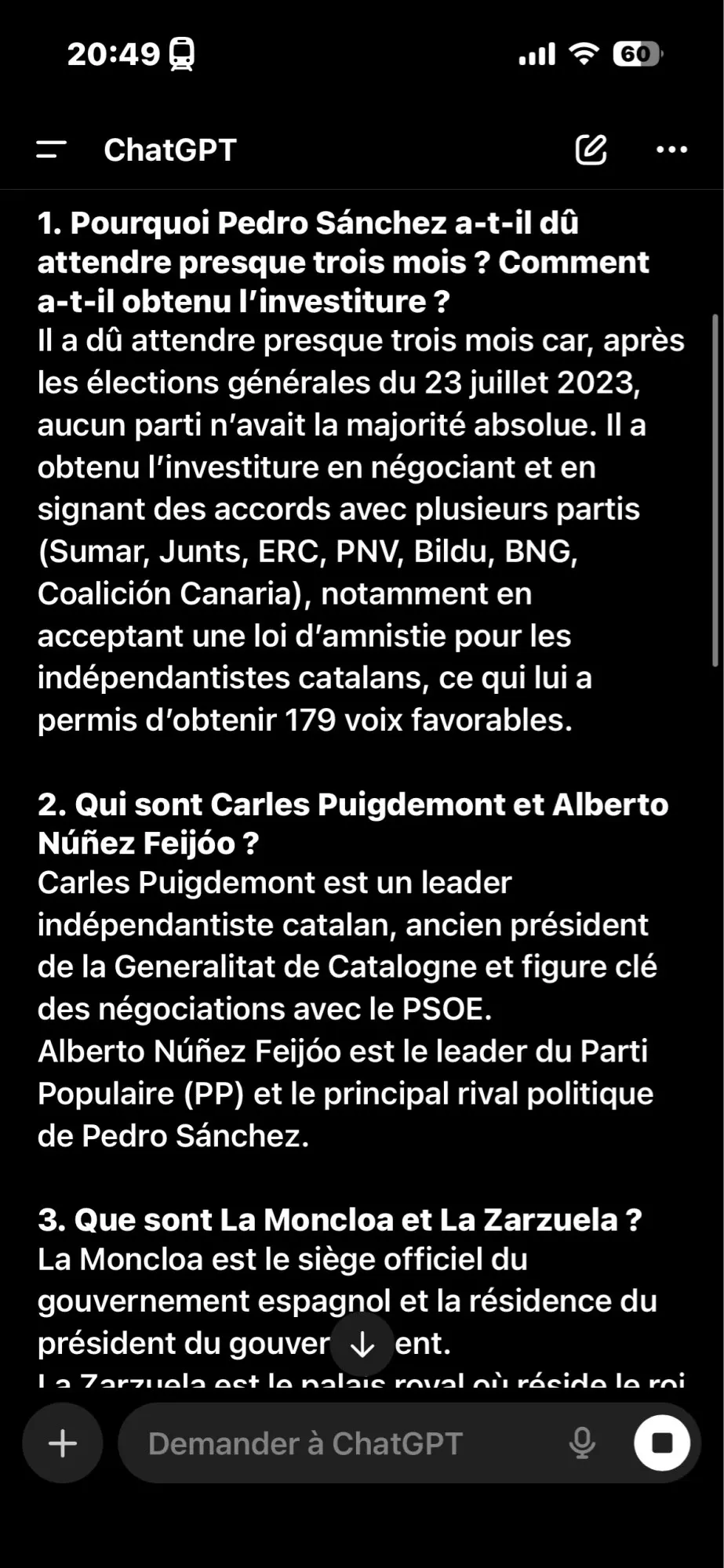This screenshot has height=1568, width=724.
Task: Open the three-dot options menu
Action: coord(671,149)
